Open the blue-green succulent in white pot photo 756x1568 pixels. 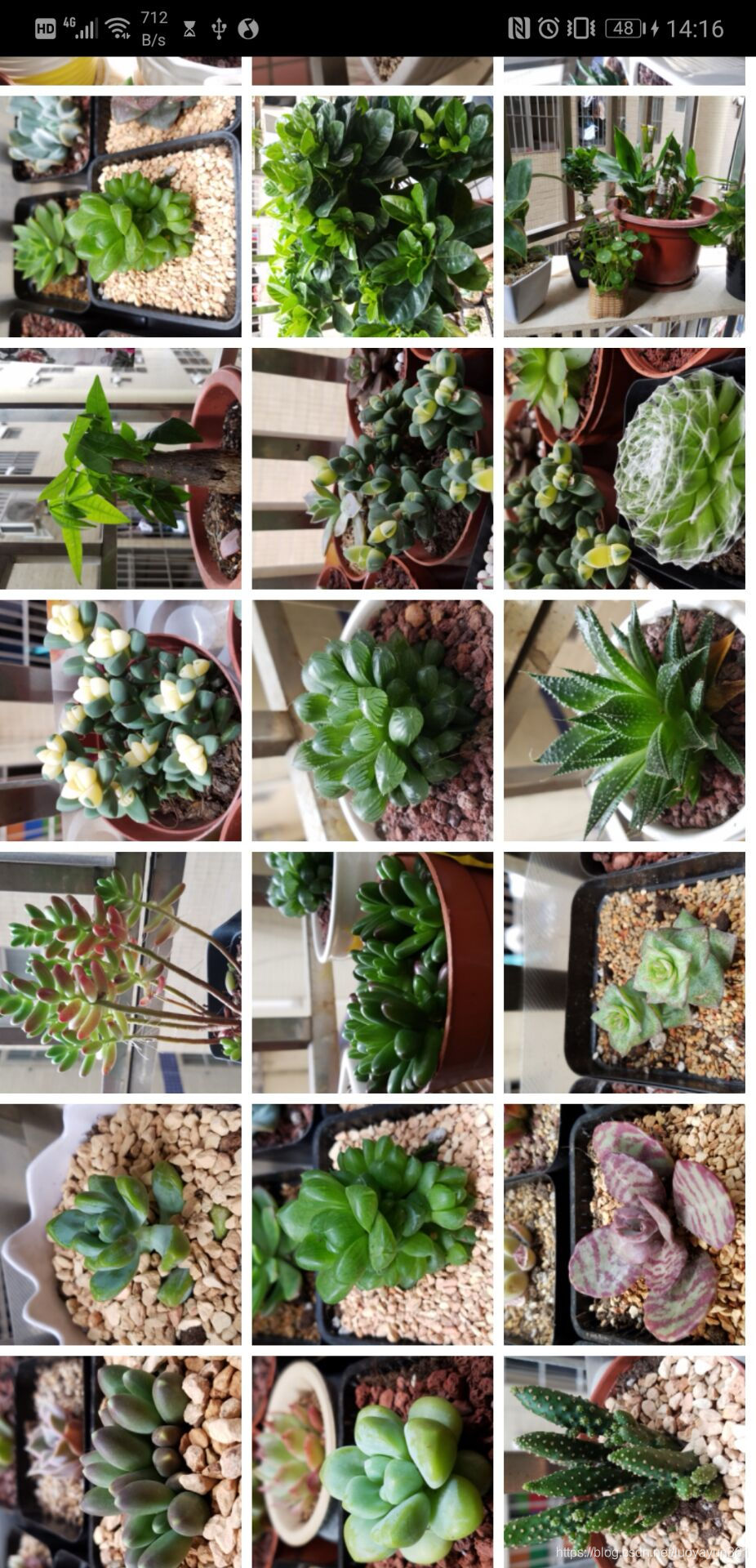(120, 1225)
